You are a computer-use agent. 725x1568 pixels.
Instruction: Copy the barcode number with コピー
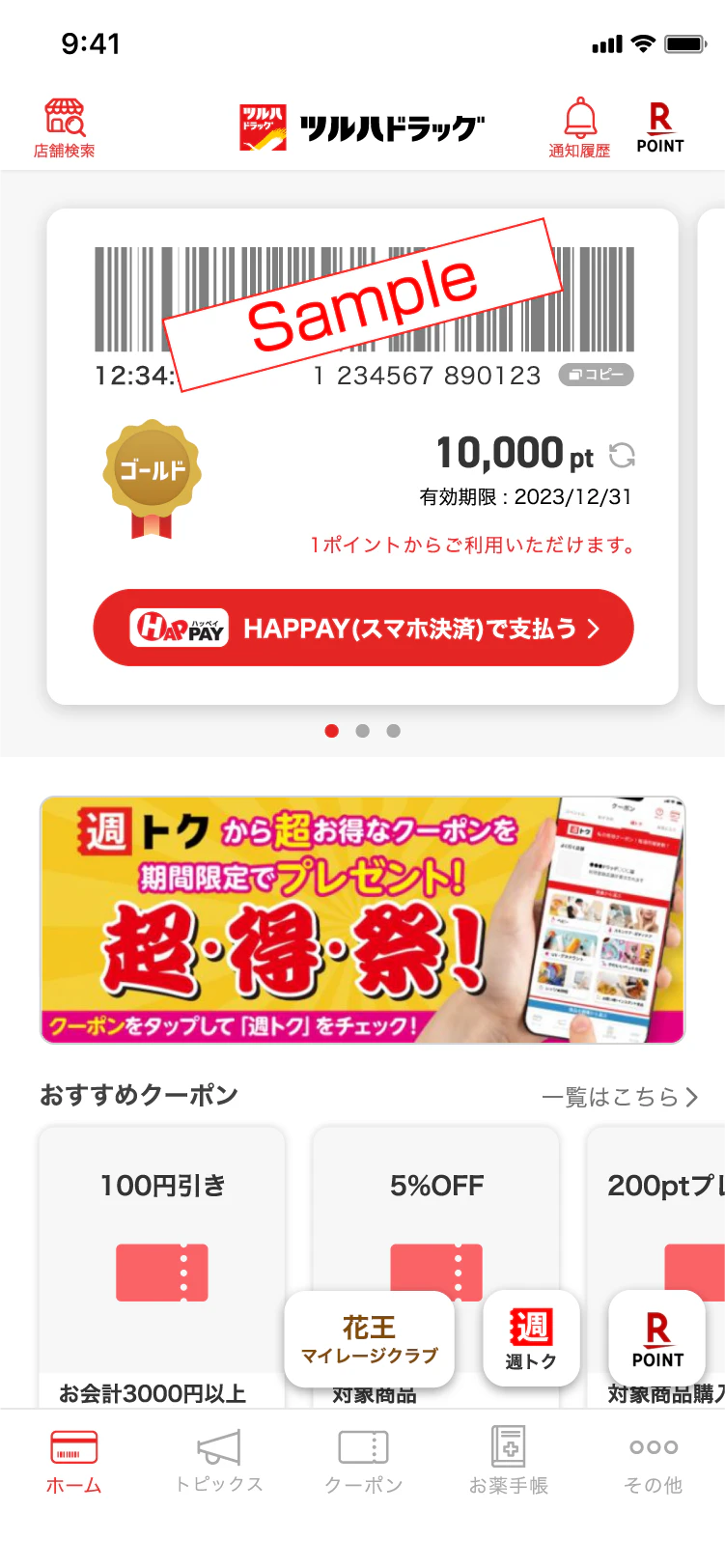point(596,375)
